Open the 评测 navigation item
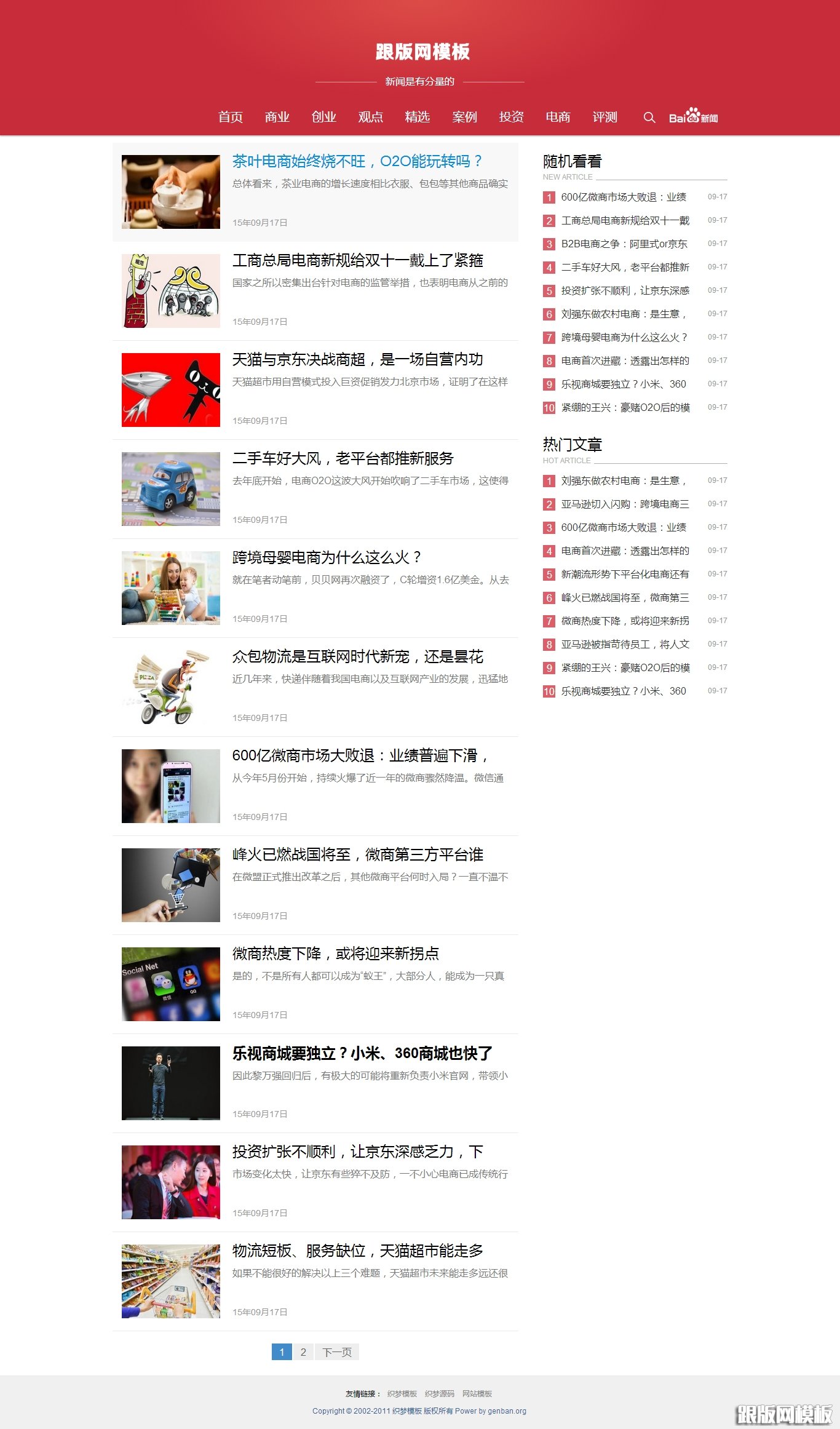This screenshot has width=840, height=1429. pyautogui.click(x=605, y=117)
